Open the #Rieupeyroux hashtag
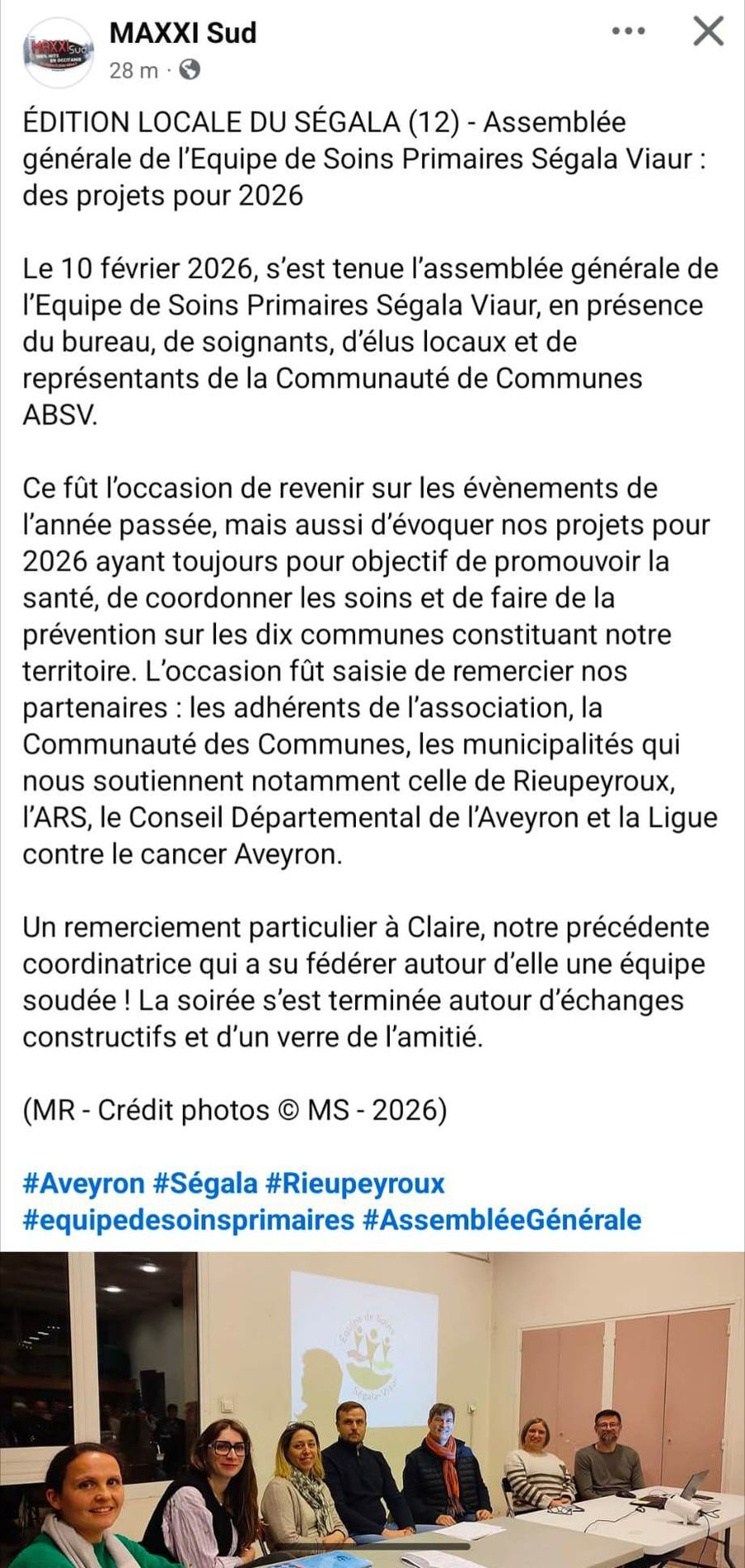The height and width of the screenshot is (1568, 745). [355, 1183]
